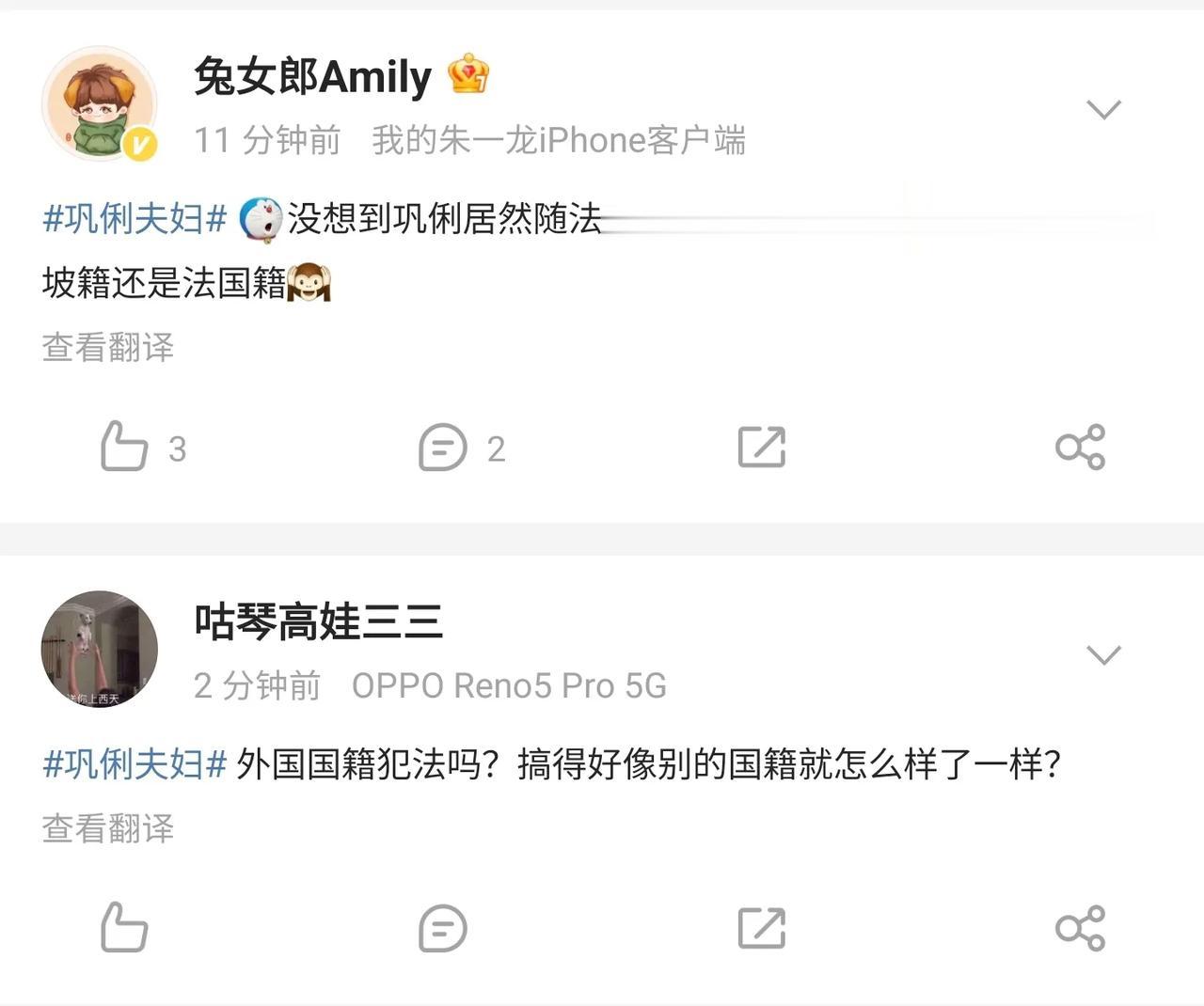Open the username 咕琴高娃三三
1204x1006 pixels.
coord(318,621)
